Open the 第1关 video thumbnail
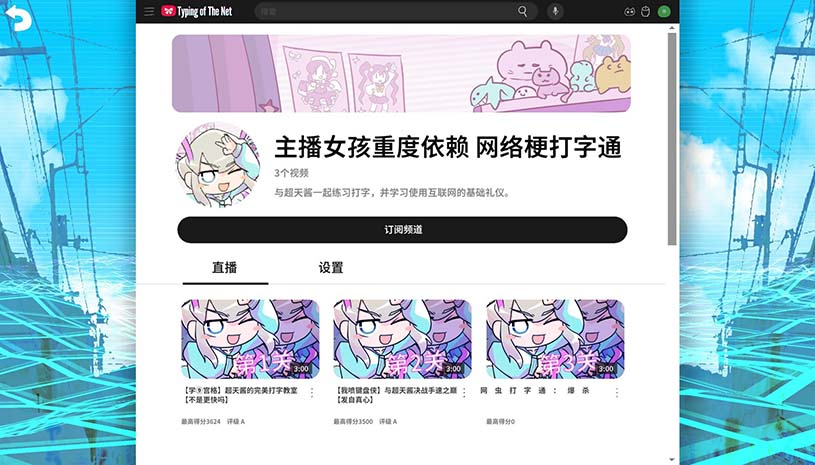This screenshot has height=465, width=815. click(250, 339)
